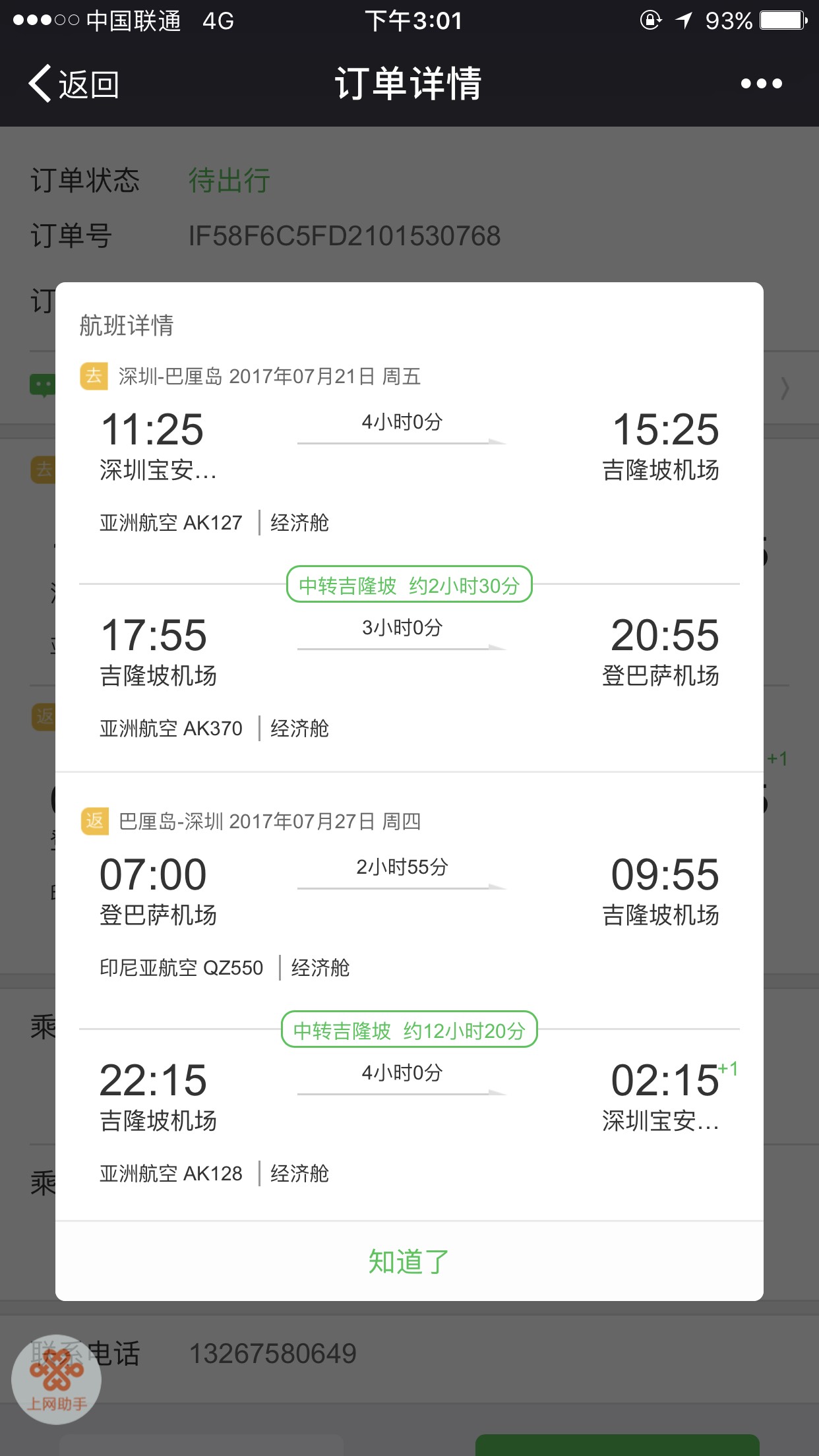819x1456 pixels.
Task: Tap 知道了 to dismiss flight details
Action: [x=409, y=1261]
